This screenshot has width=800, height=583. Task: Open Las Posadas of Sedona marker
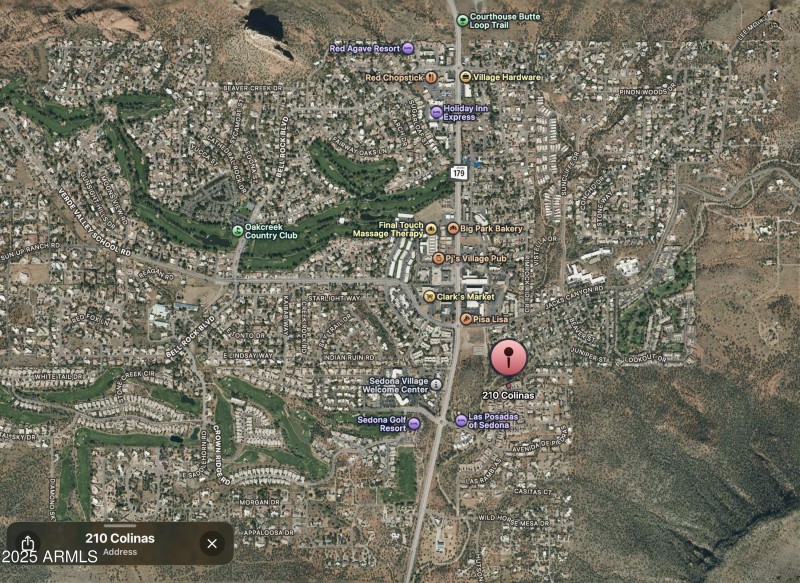point(461,421)
